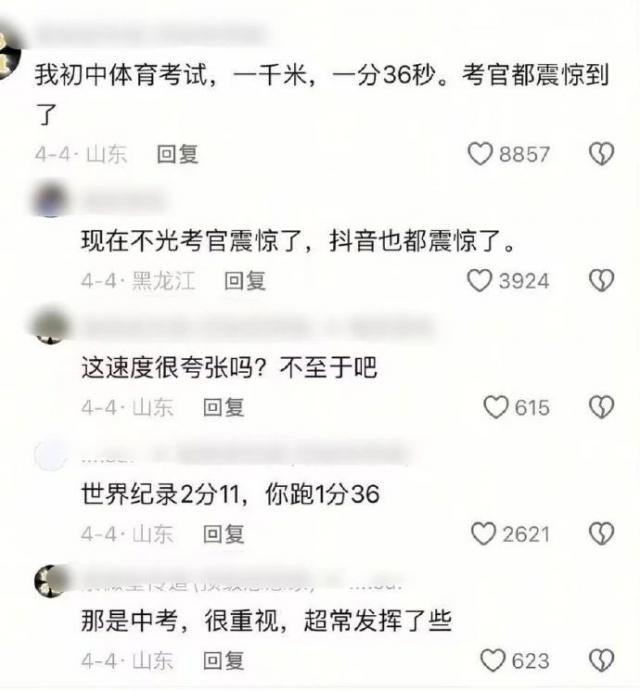Dislike the 抖音也都震惊了 comment

point(599,281)
